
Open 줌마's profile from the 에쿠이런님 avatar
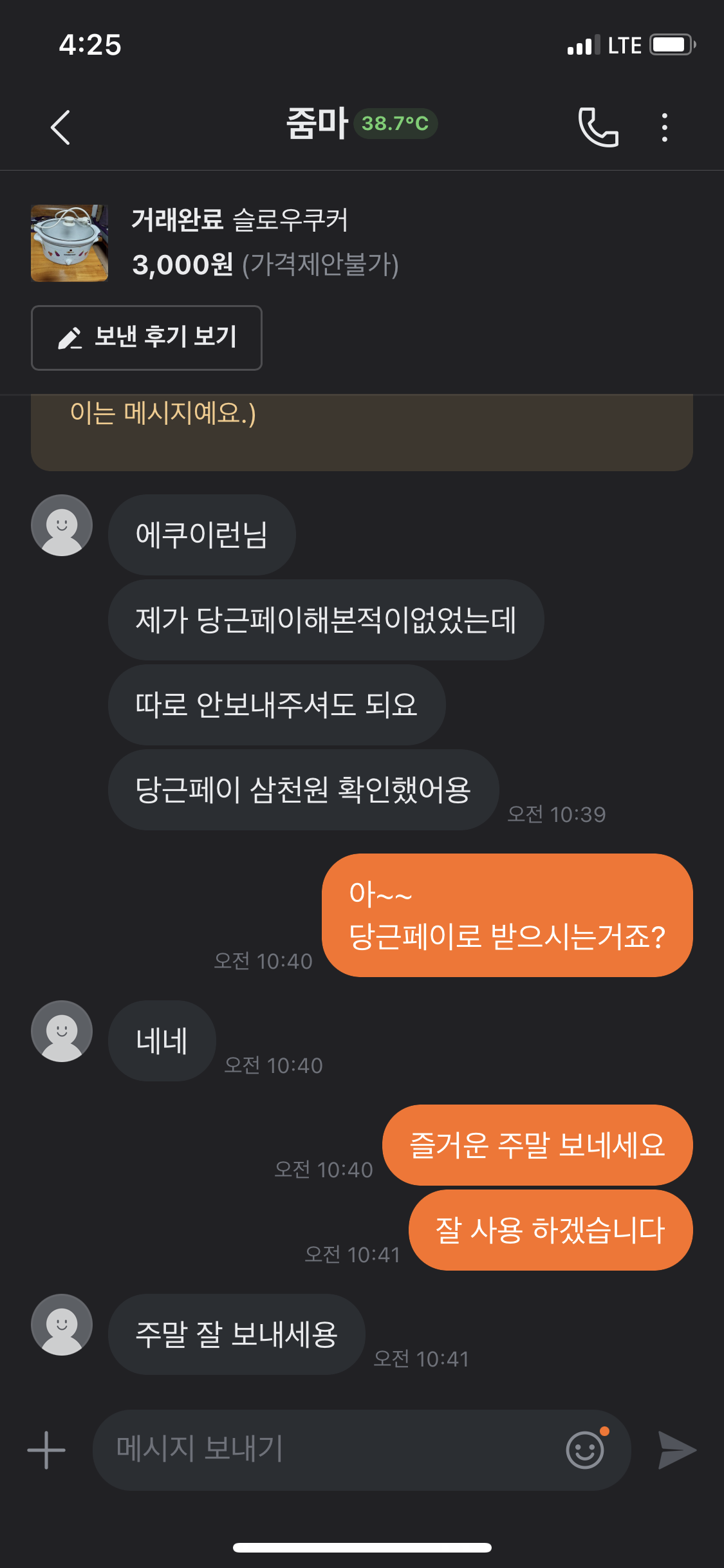tap(62, 525)
